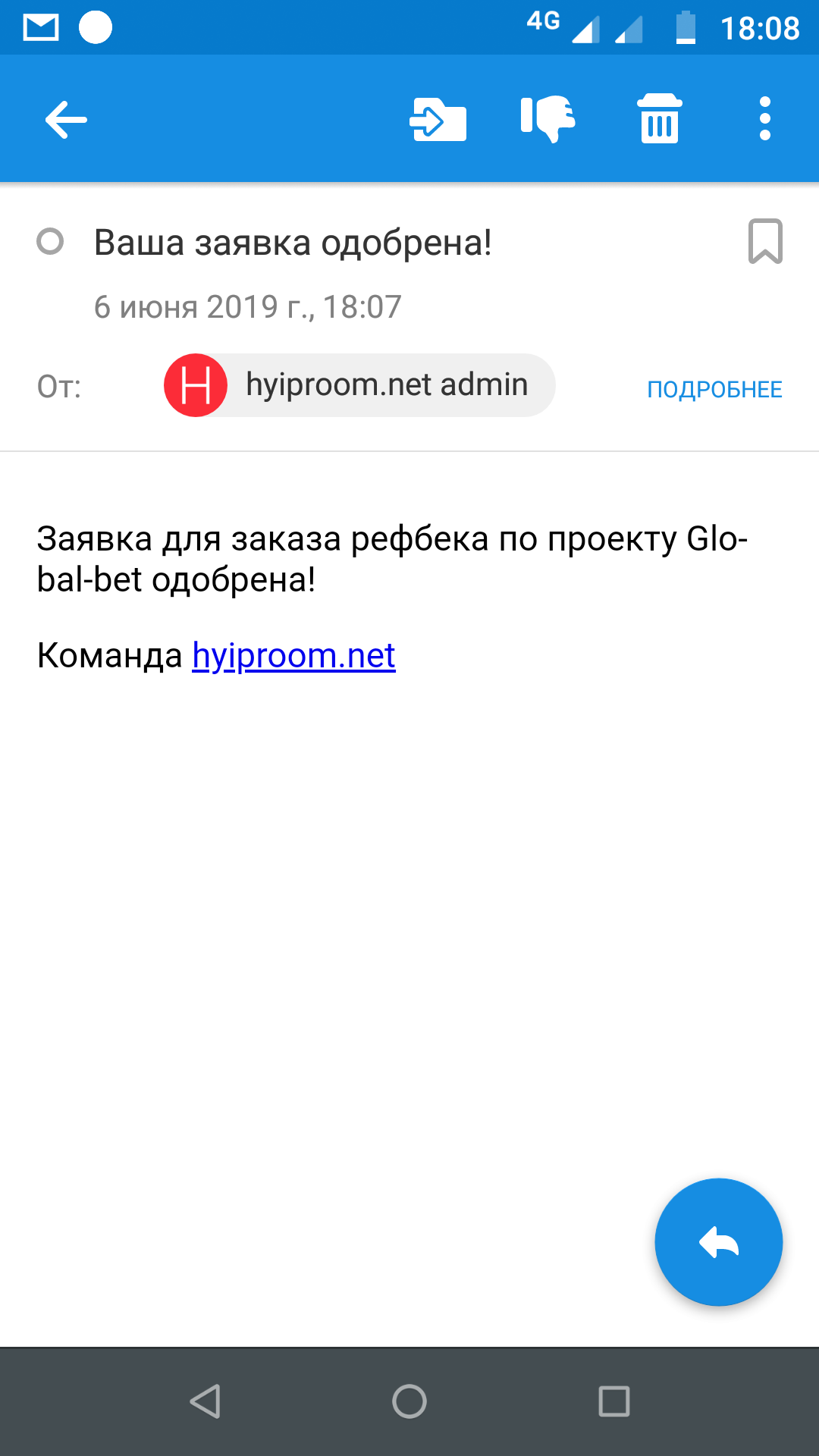This screenshot has width=819, height=1456.
Task: Mark this email as spam
Action: click(548, 119)
